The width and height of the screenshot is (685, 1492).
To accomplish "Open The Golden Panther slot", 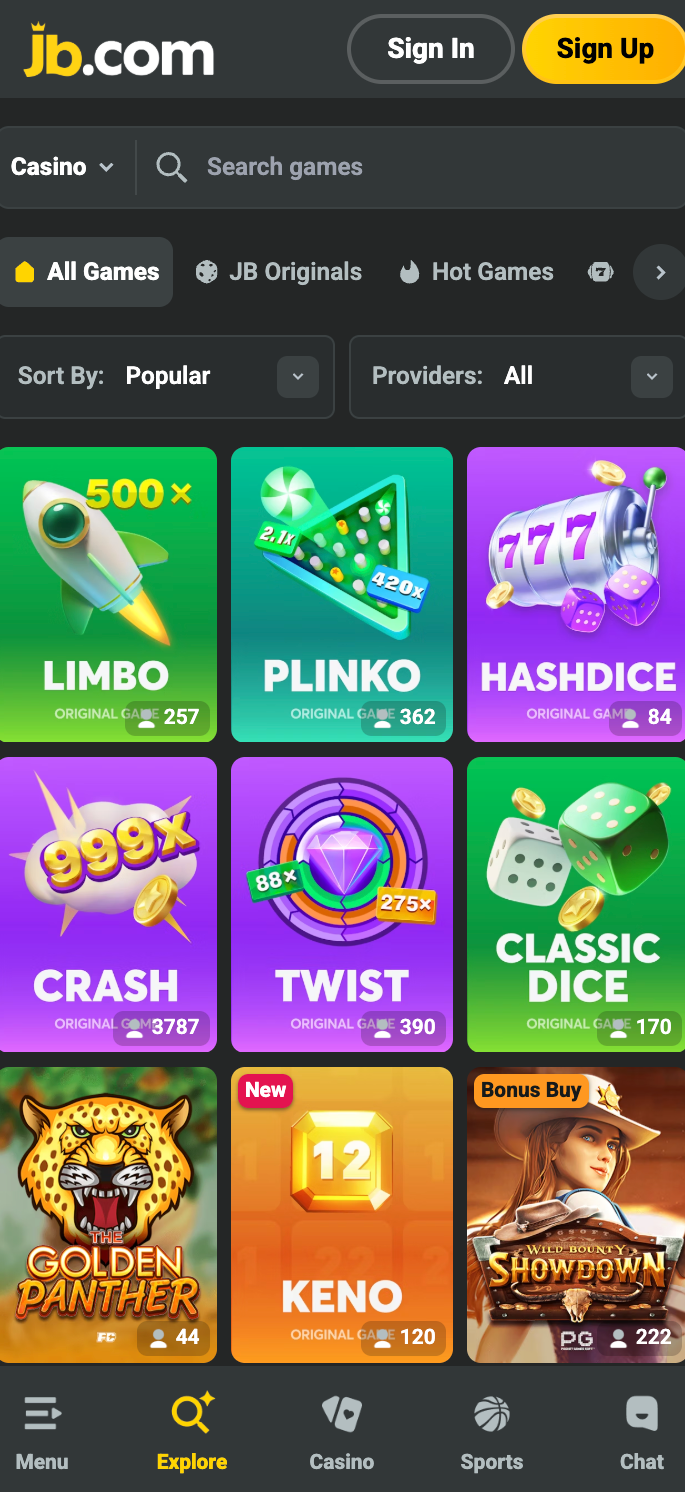I will coord(107,1214).
